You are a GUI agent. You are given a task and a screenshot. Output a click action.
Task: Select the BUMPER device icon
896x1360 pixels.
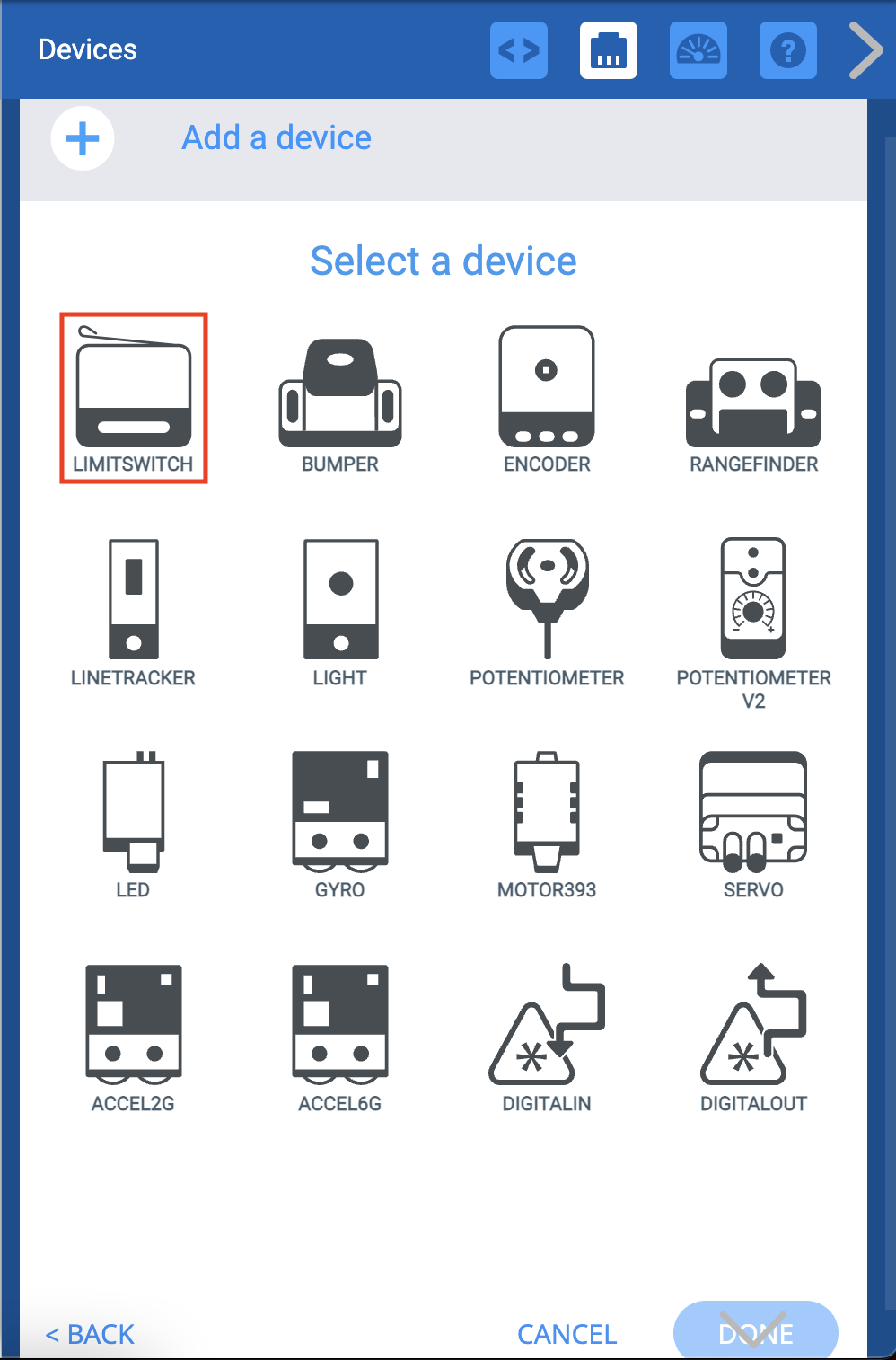(x=340, y=395)
